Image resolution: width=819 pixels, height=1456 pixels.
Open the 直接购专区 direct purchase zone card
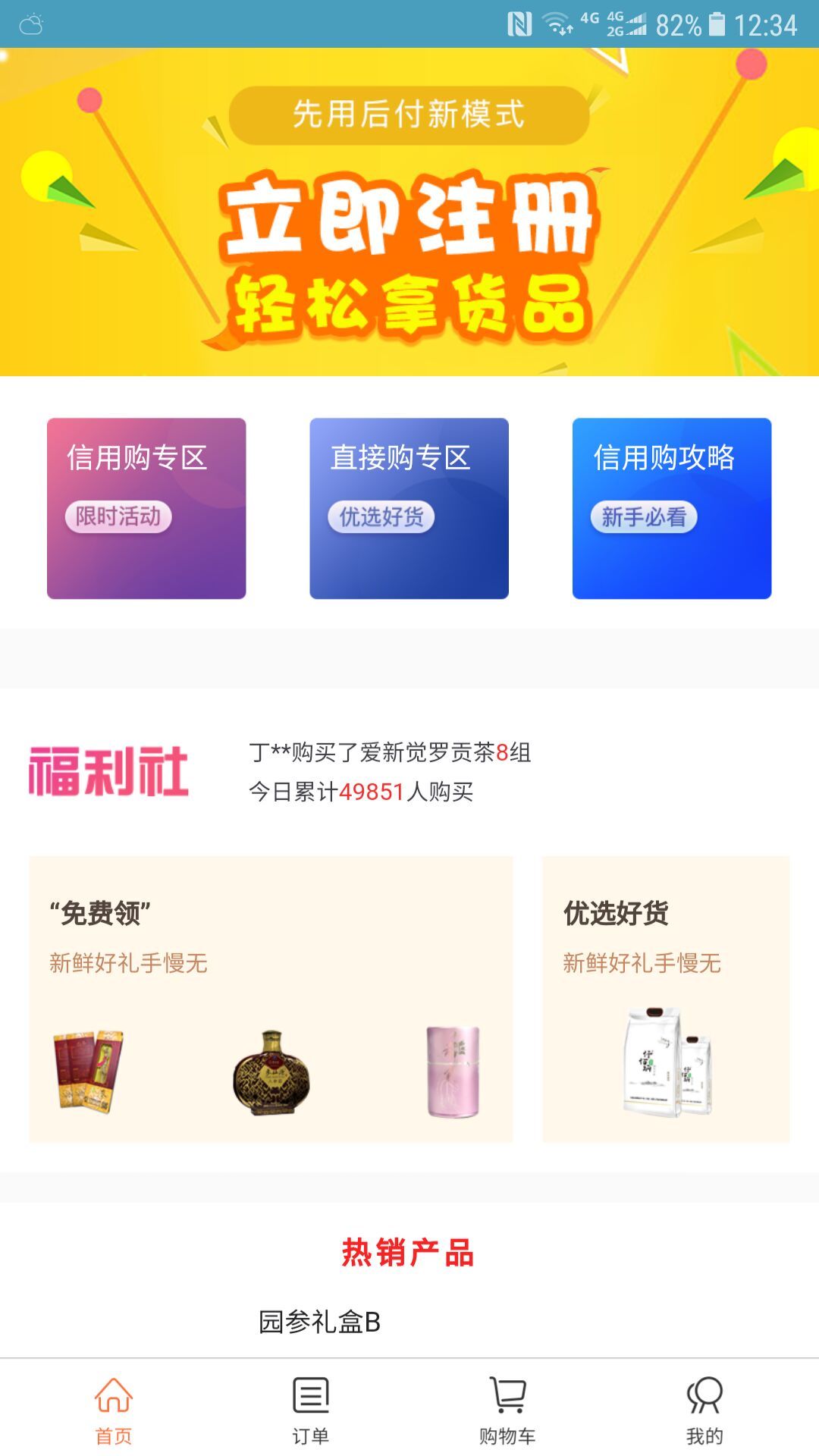point(409,508)
